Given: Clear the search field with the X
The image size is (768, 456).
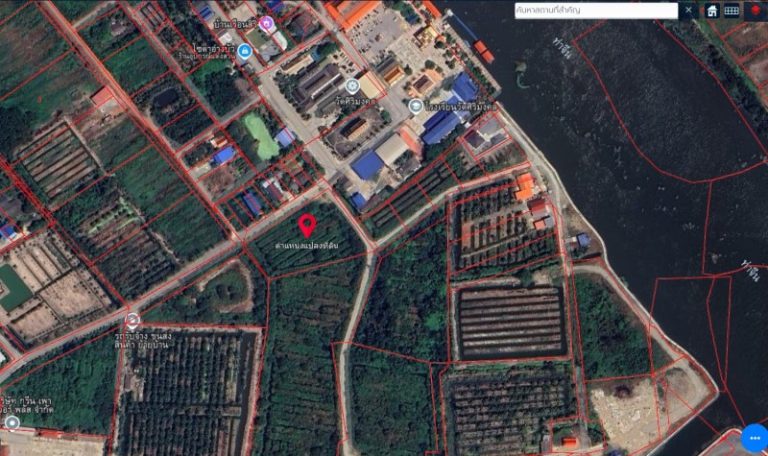Looking at the screenshot, I should pyautogui.click(x=689, y=10).
